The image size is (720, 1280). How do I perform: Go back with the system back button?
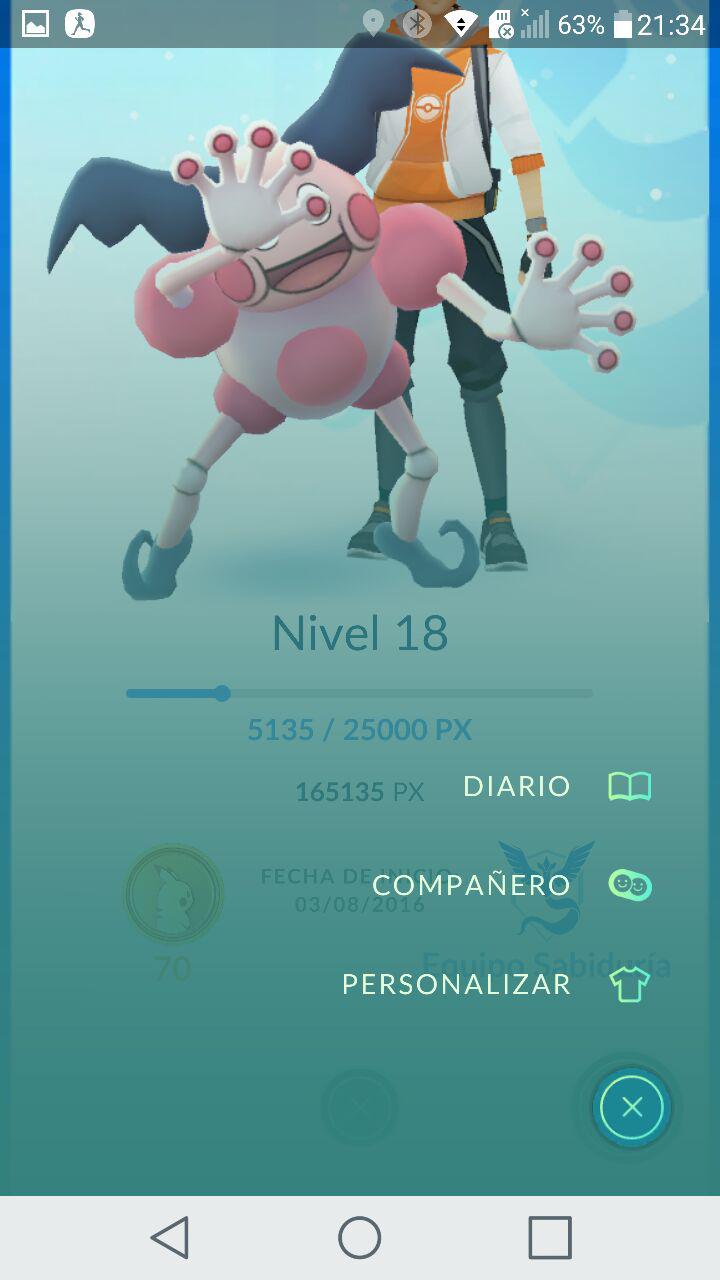point(170,1238)
